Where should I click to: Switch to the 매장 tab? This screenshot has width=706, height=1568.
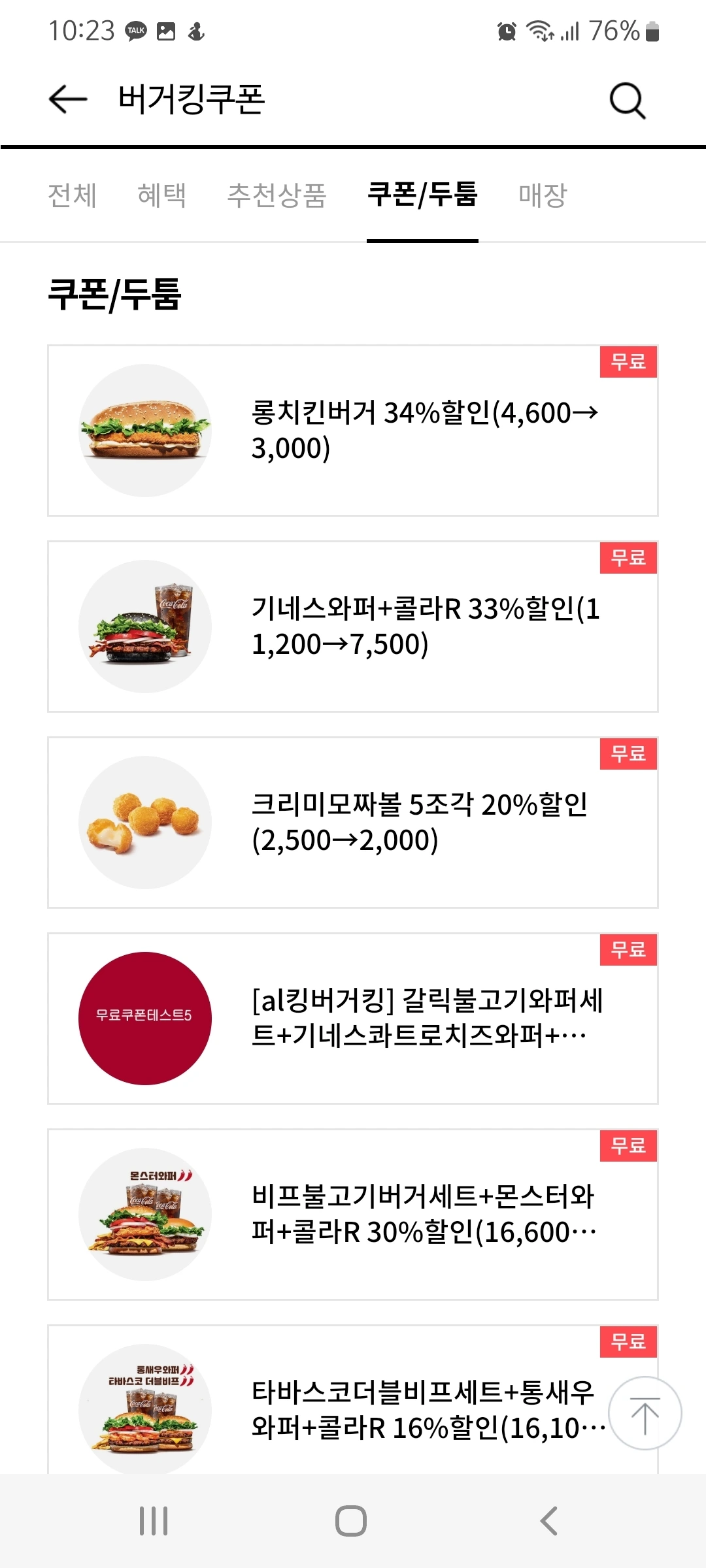(x=543, y=195)
